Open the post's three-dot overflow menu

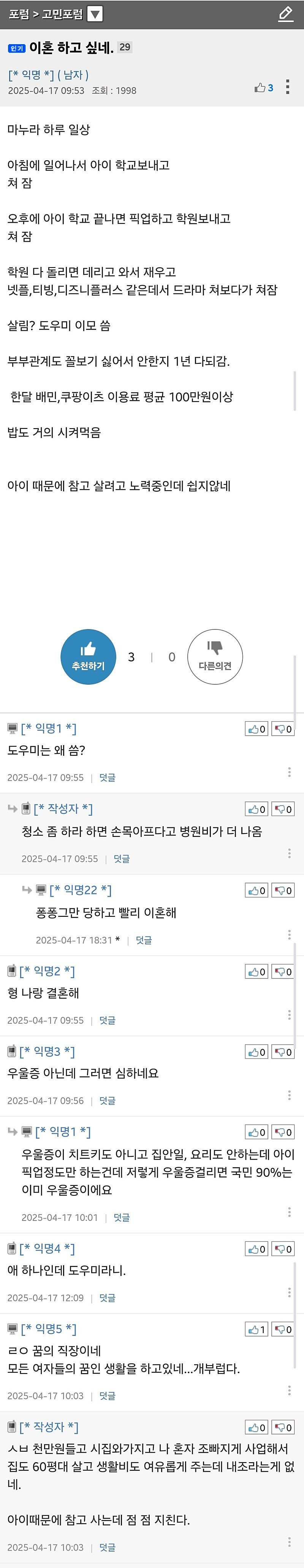coord(288,88)
